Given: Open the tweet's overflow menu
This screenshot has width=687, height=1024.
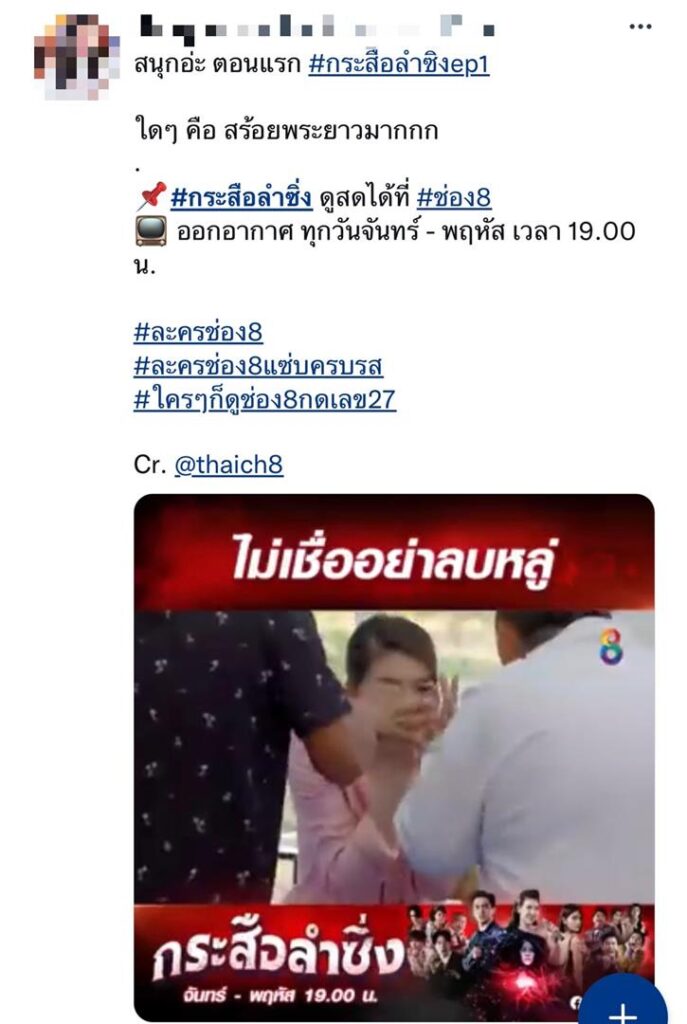Looking at the screenshot, I should coord(640,27).
